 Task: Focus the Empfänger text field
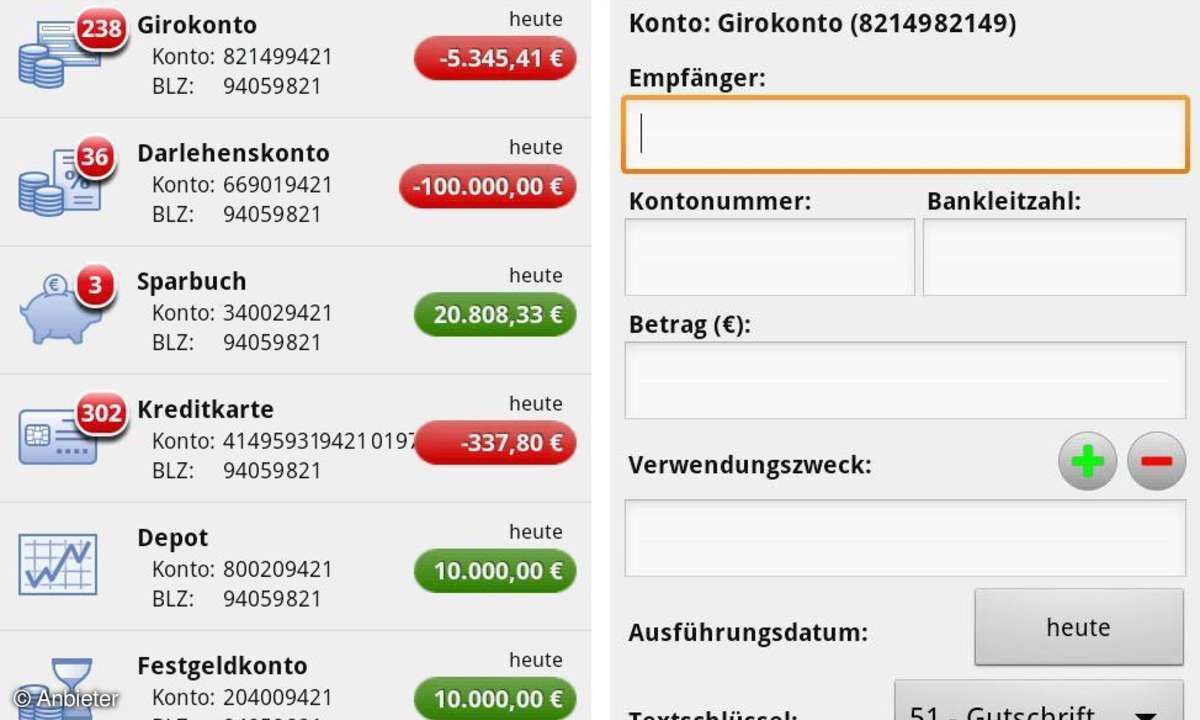click(x=905, y=134)
